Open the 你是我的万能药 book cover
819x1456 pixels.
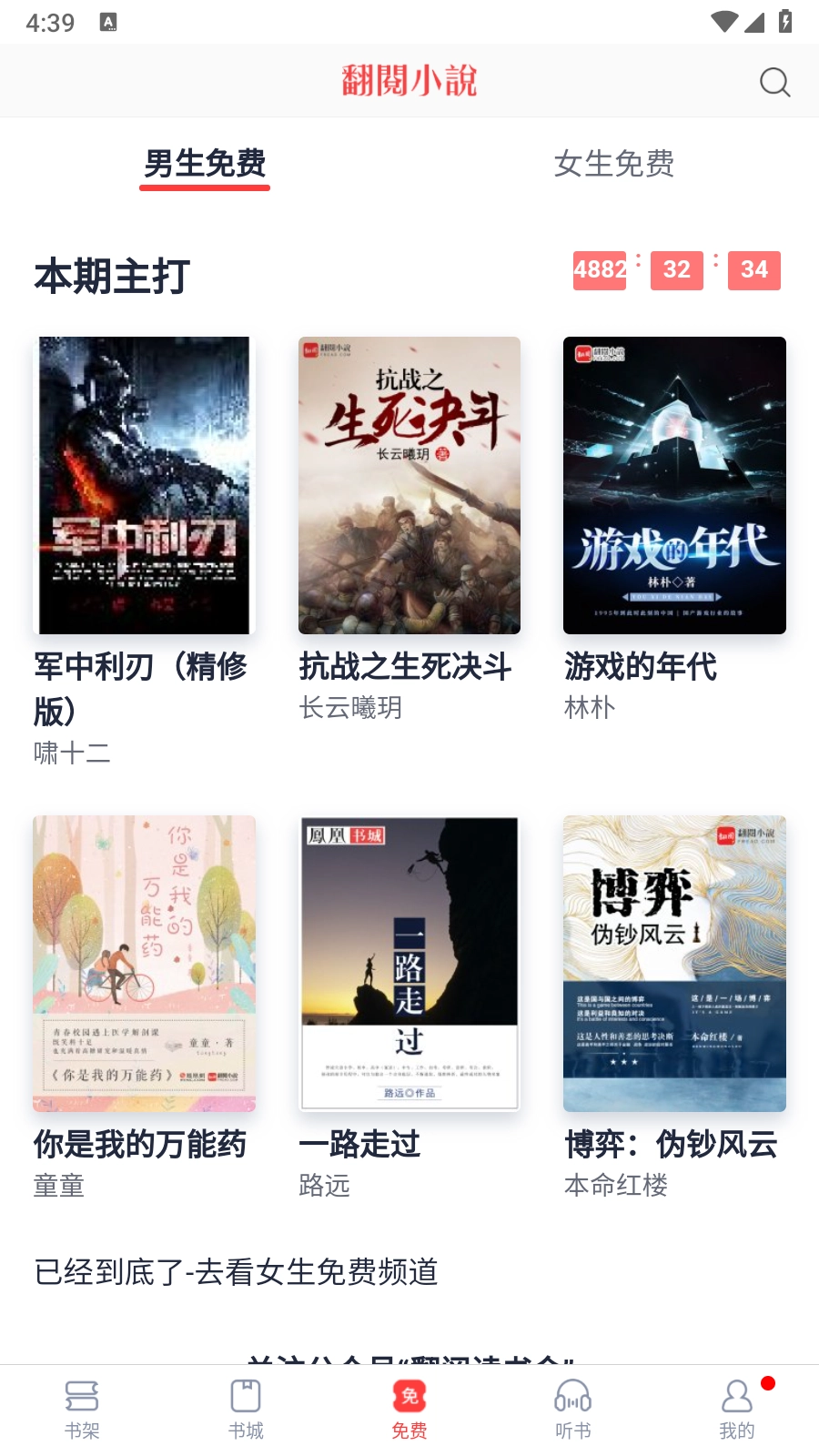[144, 963]
